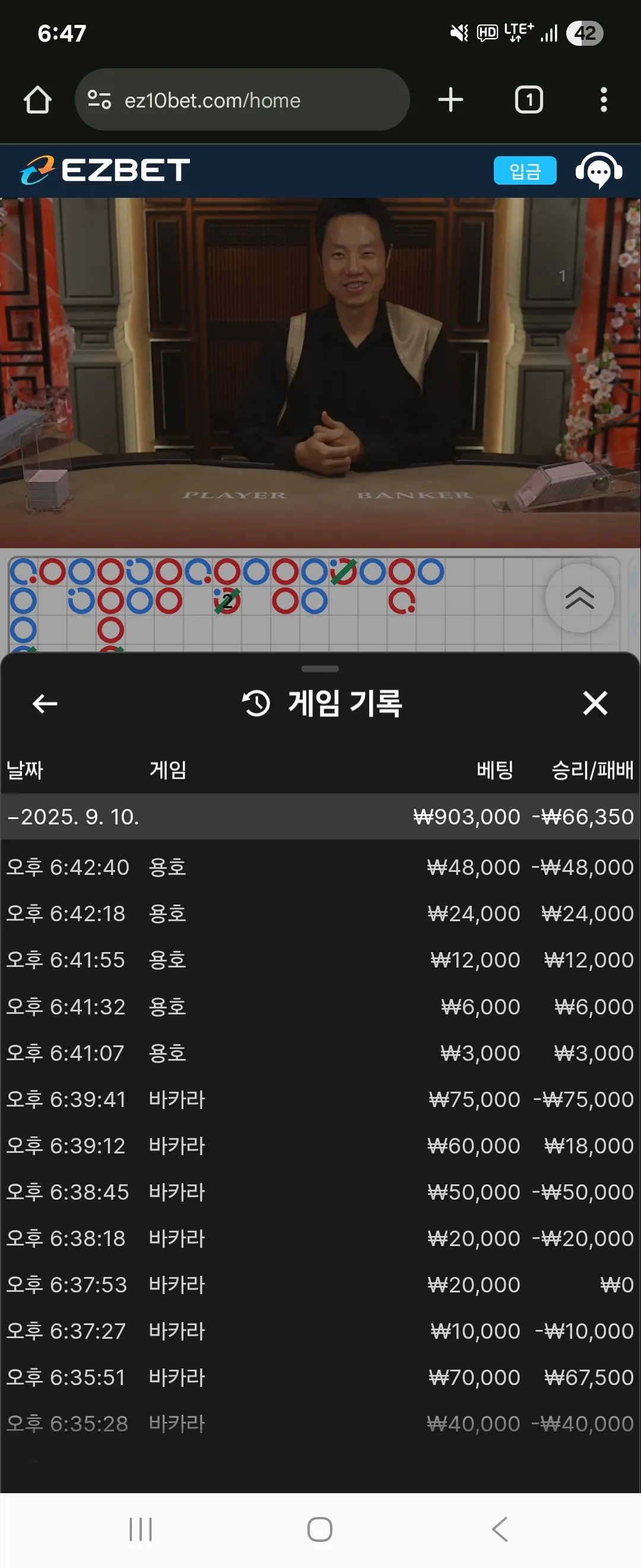Open the 오후 6:39:41 바카라 record

tap(320, 1099)
